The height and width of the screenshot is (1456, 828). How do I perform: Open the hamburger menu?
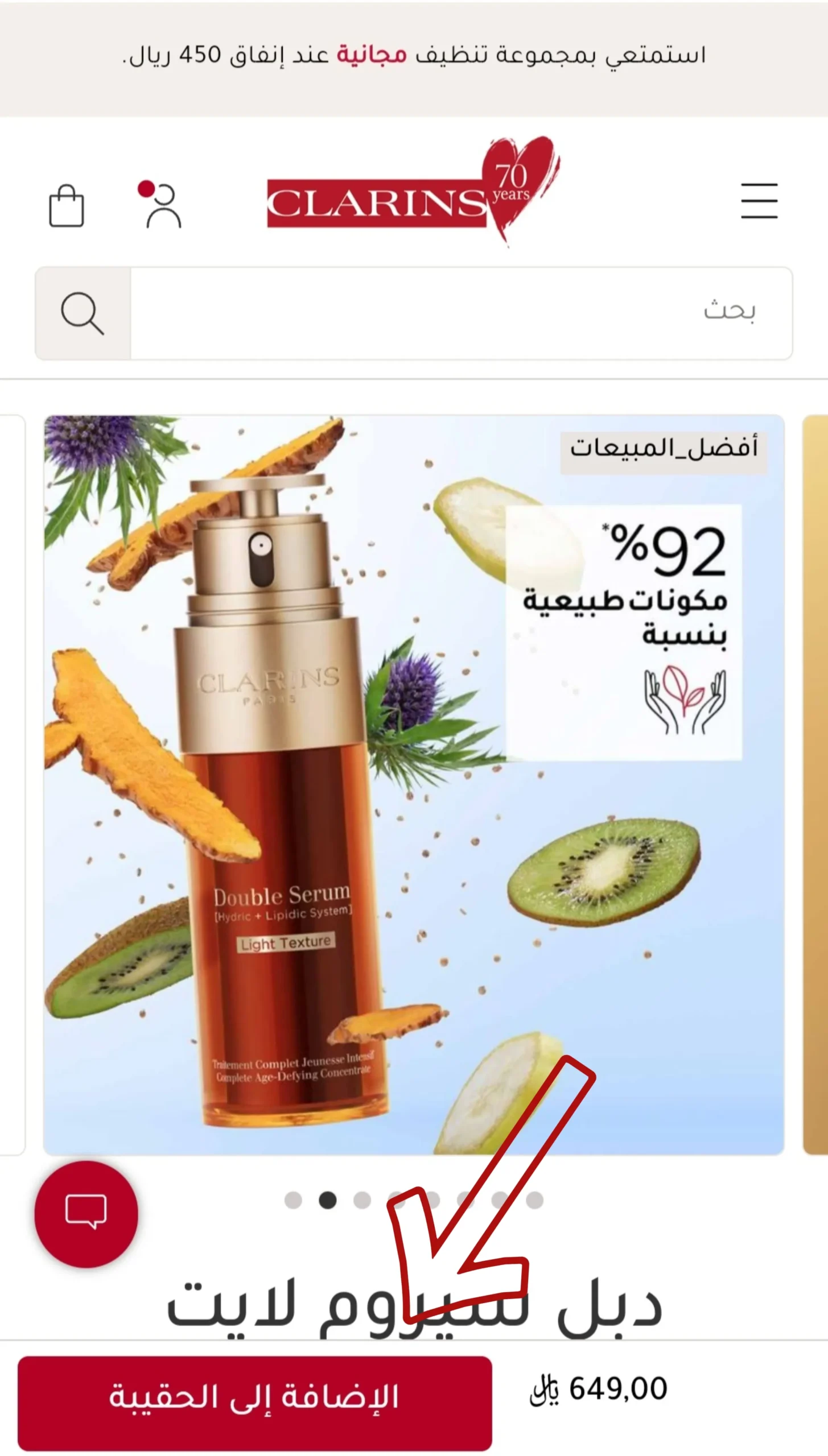(759, 201)
